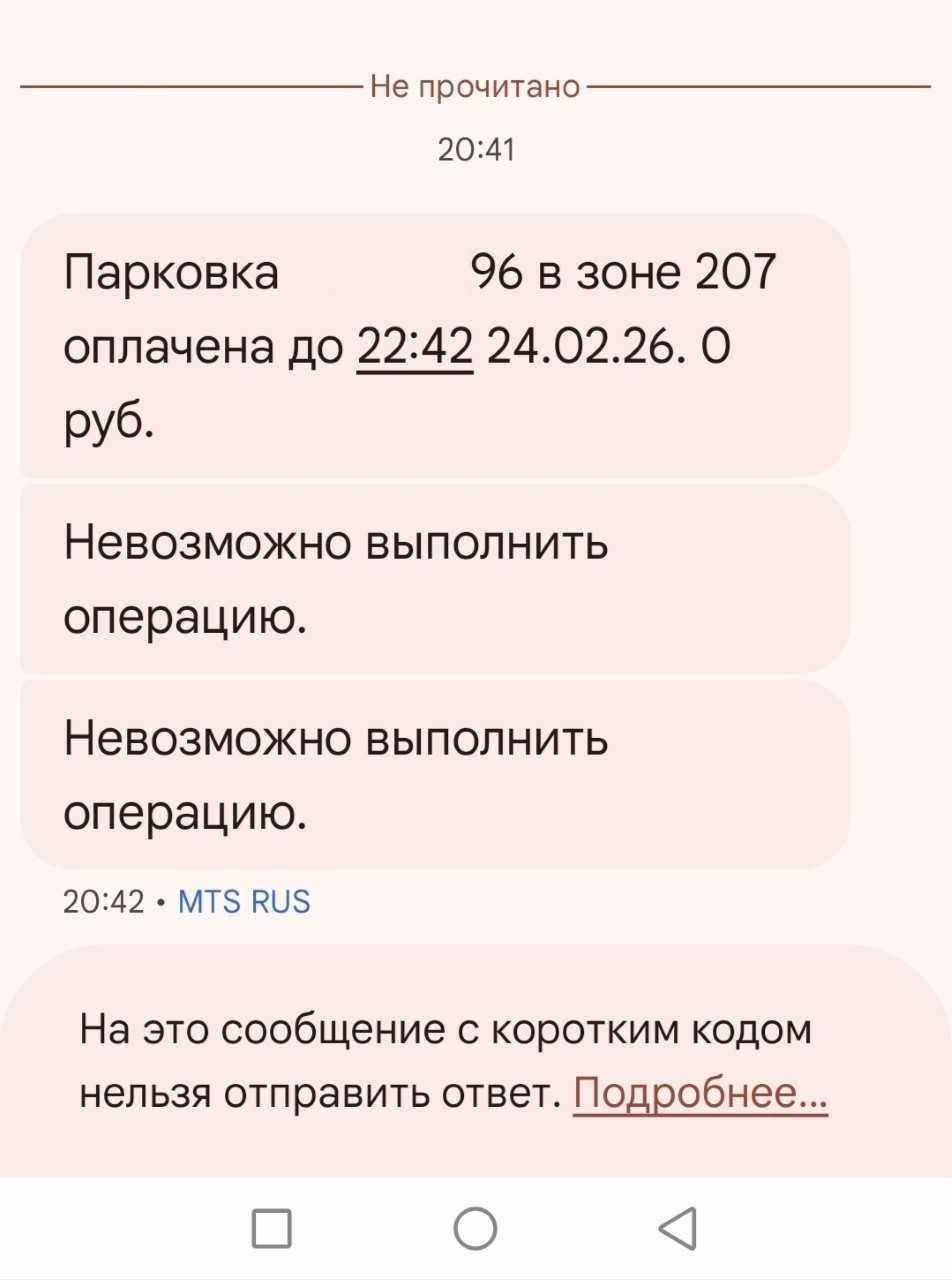Open the underlined 22:42 time link

point(414,349)
